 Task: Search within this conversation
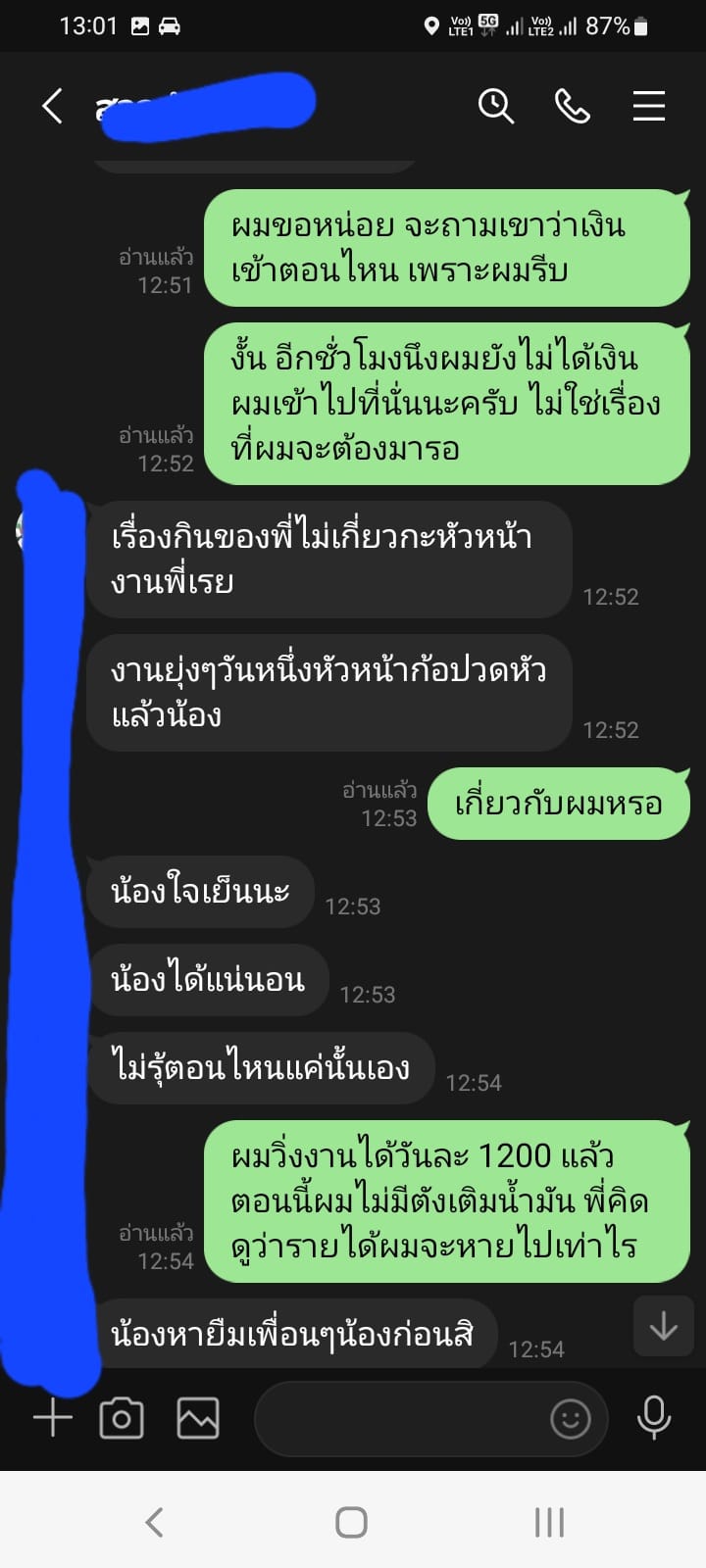pyautogui.click(x=495, y=106)
